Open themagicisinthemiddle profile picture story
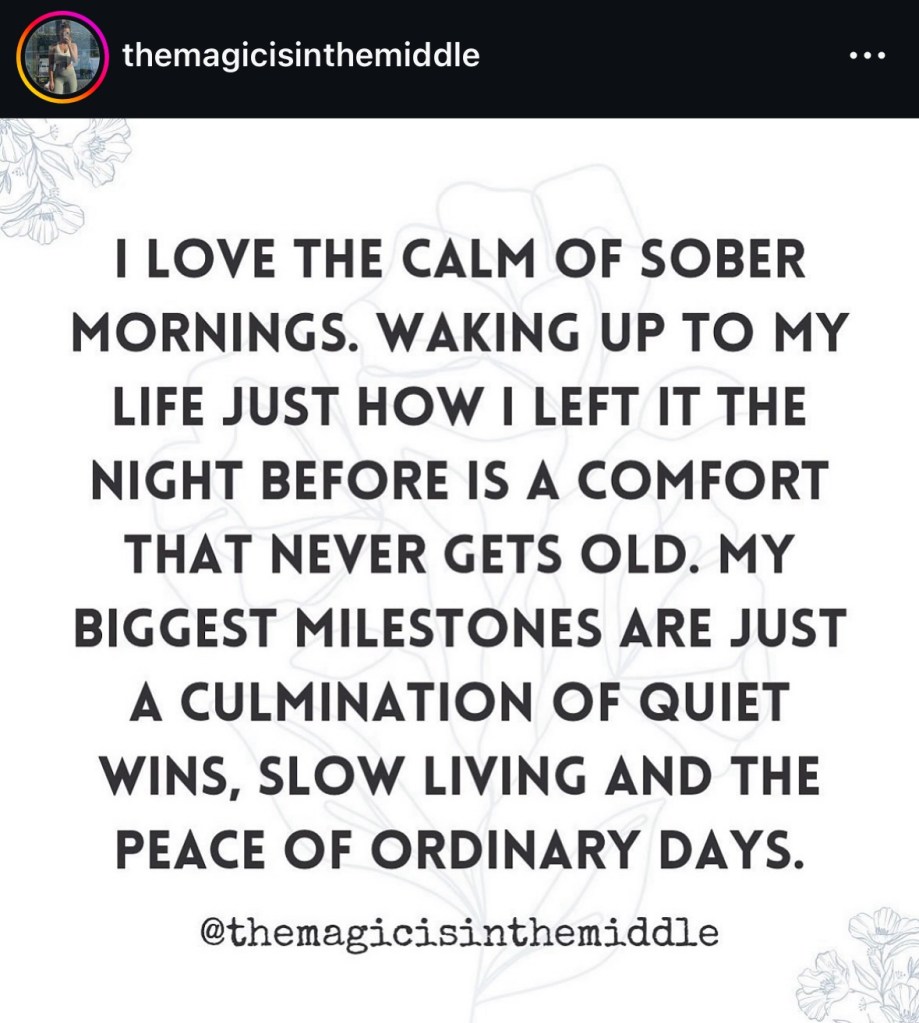Image resolution: width=919 pixels, height=1023 pixels. click(60, 58)
